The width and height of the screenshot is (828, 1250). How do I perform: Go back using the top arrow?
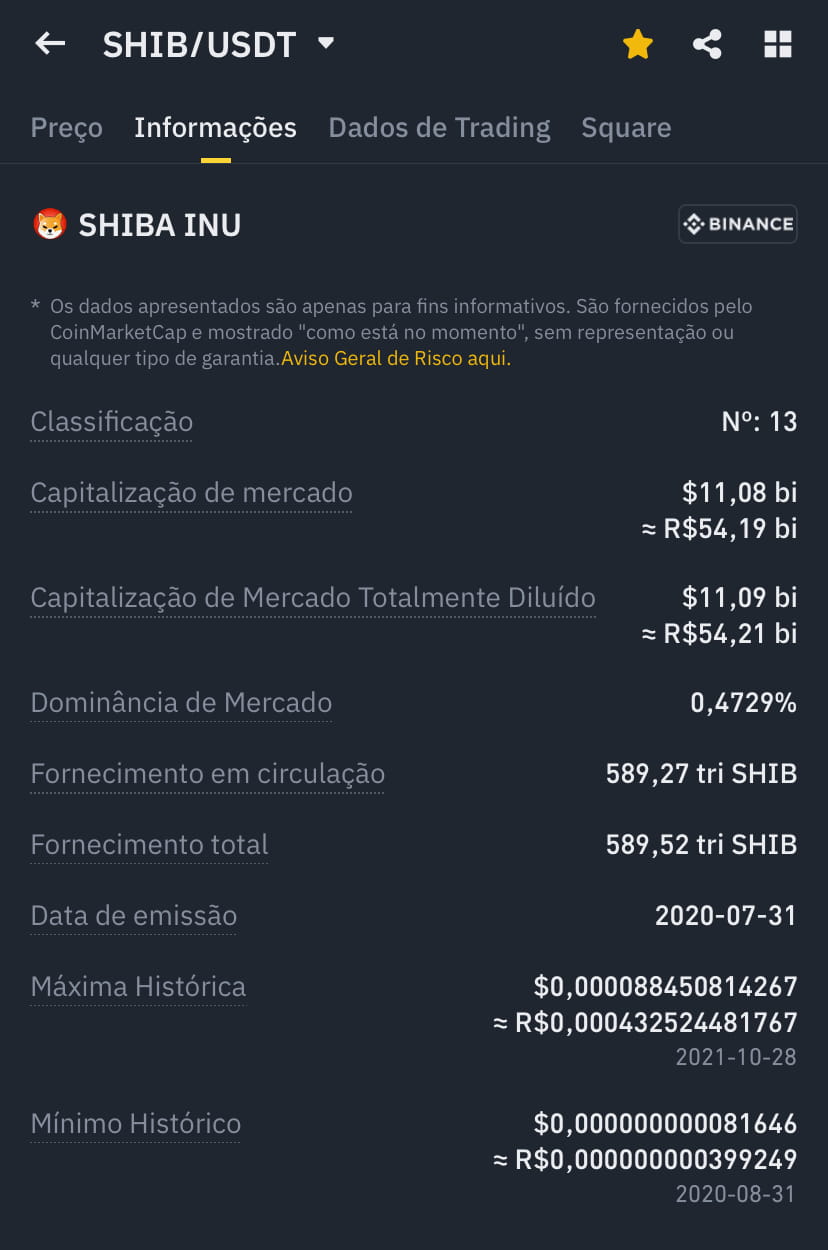click(50, 44)
